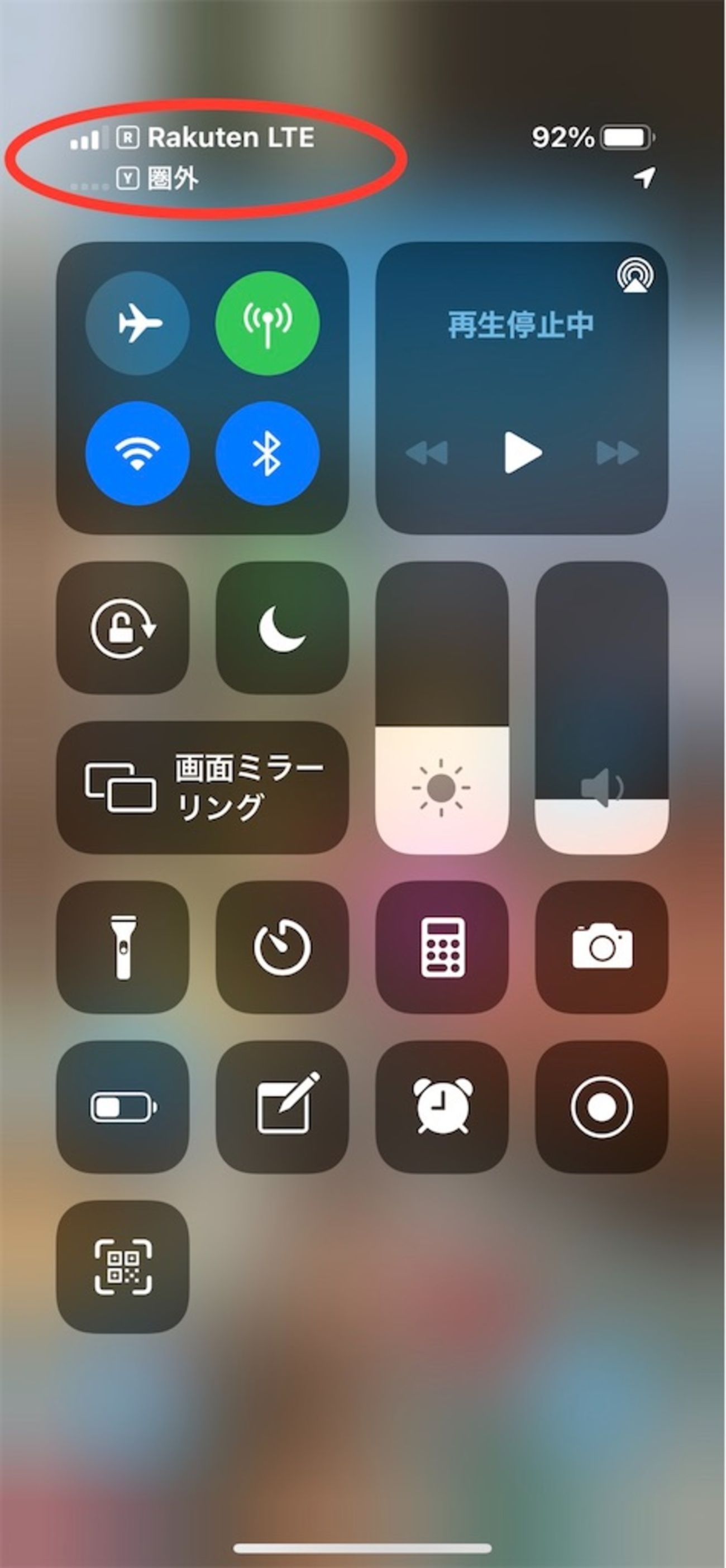The height and width of the screenshot is (1568, 726).
Task: Disable the Wi-Fi toggle
Action: pyautogui.click(x=137, y=453)
